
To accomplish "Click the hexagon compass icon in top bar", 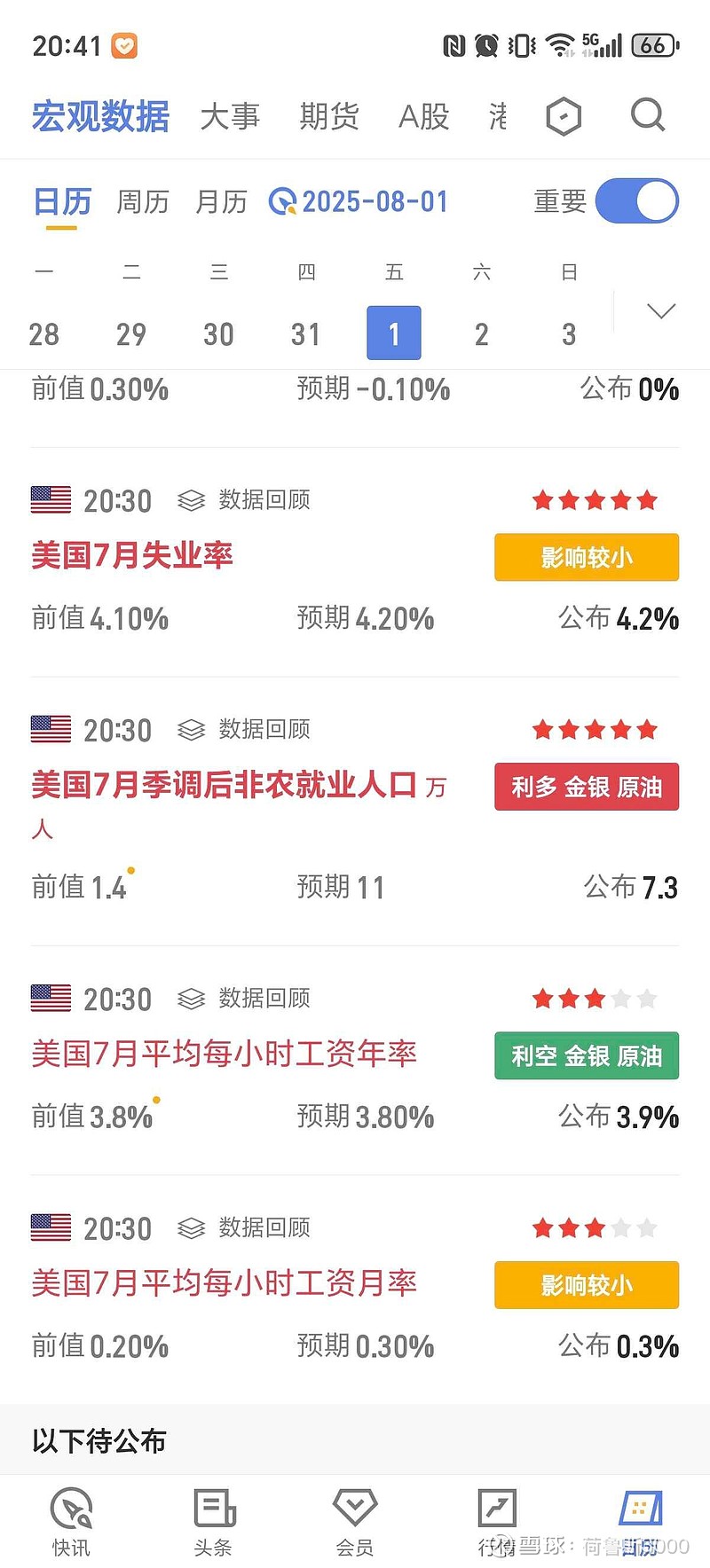I will pos(563,115).
